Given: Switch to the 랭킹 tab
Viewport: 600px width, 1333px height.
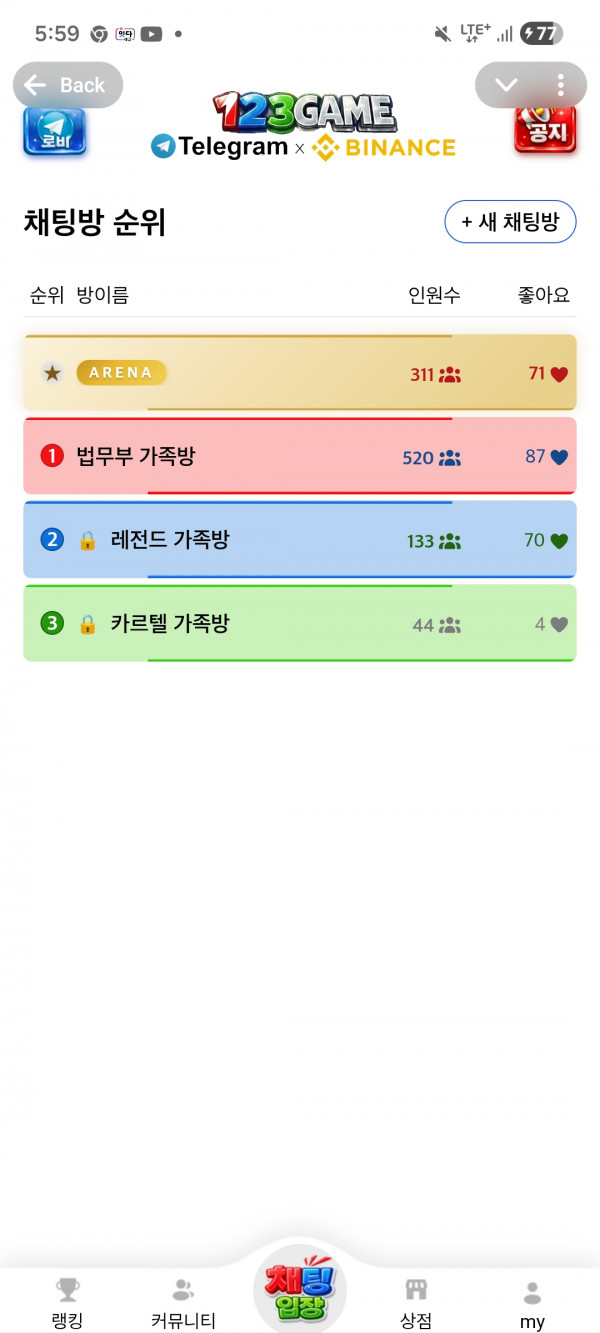Looking at the screenshot, I should (67, 1304).
